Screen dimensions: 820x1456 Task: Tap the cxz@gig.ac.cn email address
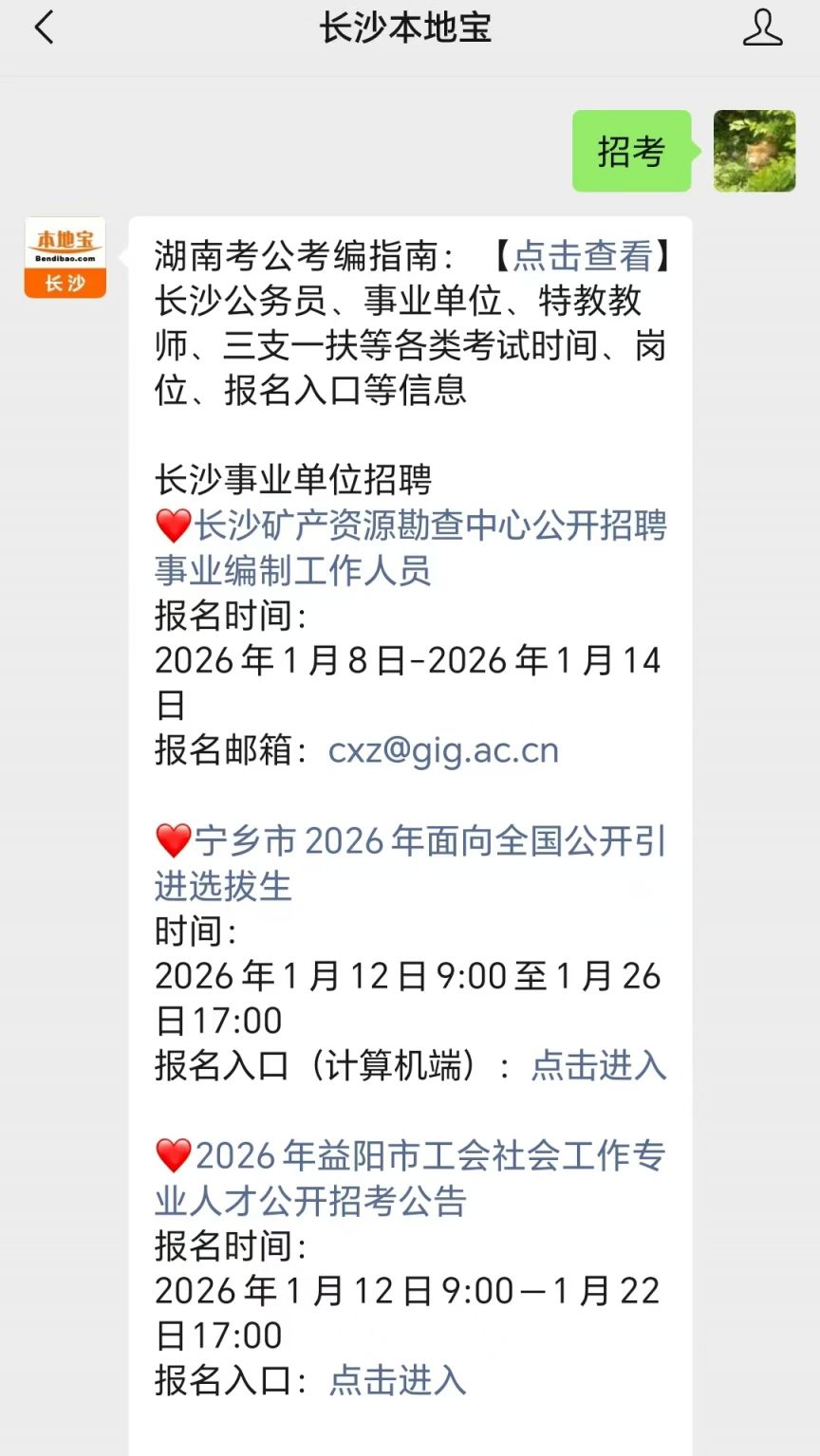point(443,751)
